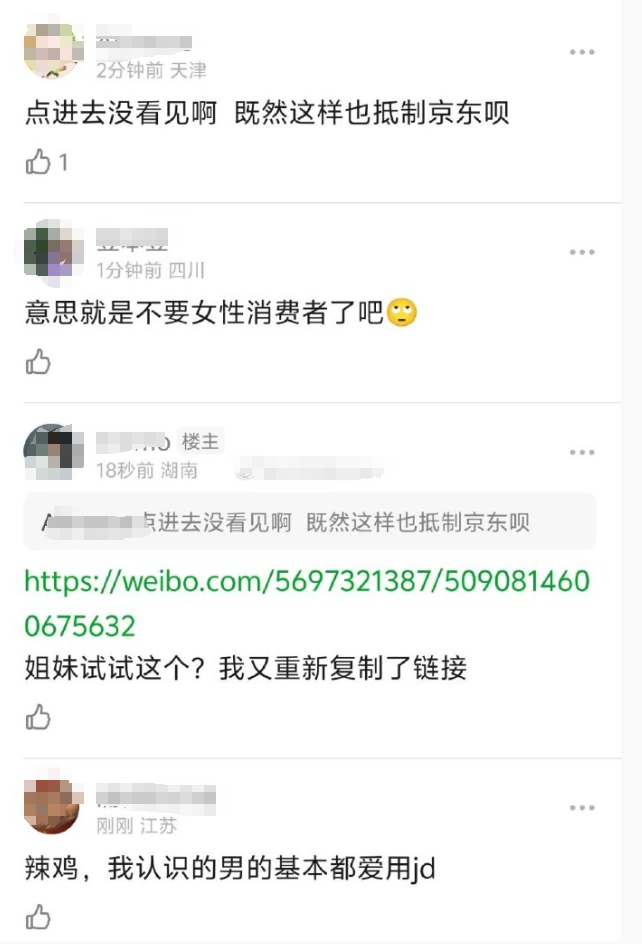Open more options on the Tianjin comment

coord(582,52)
